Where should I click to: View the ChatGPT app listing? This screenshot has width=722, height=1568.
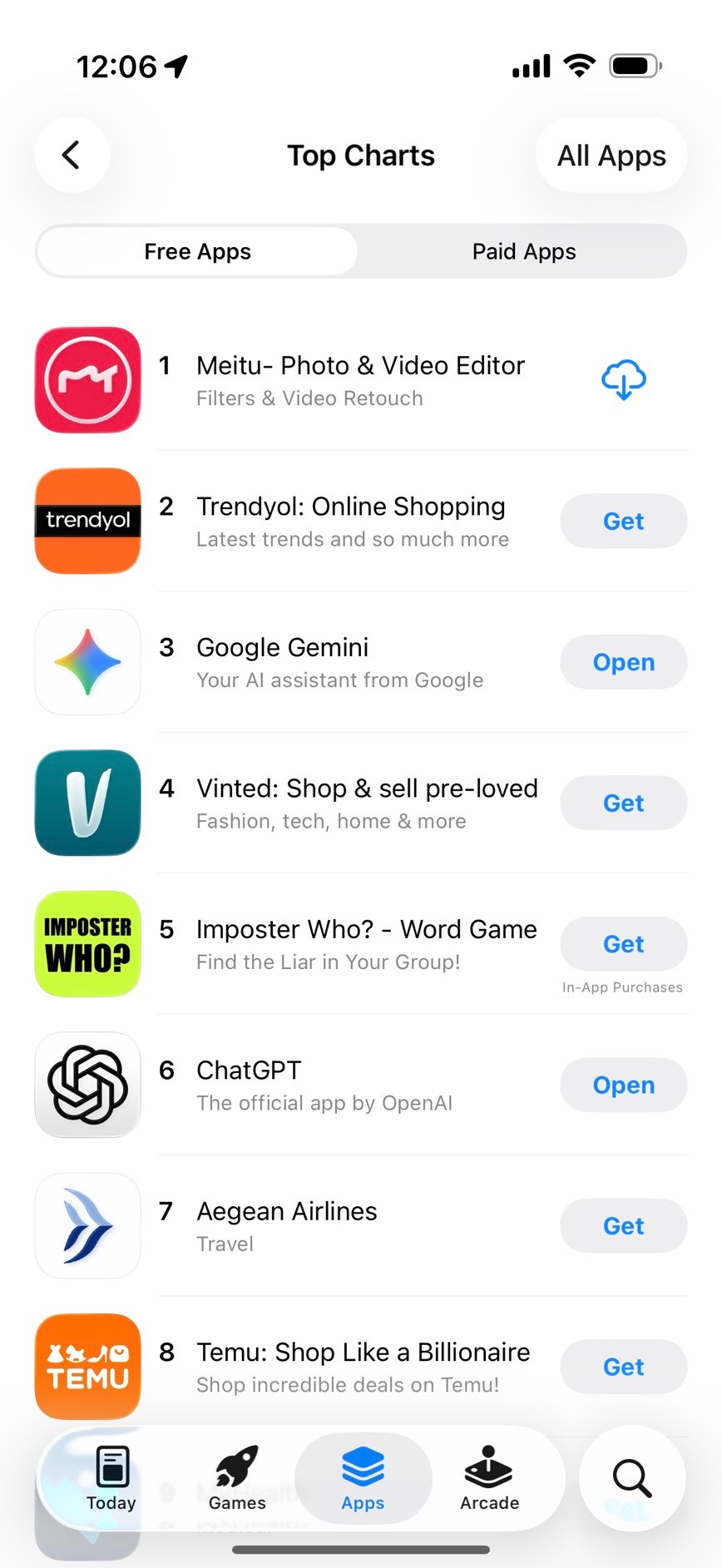250,1071
